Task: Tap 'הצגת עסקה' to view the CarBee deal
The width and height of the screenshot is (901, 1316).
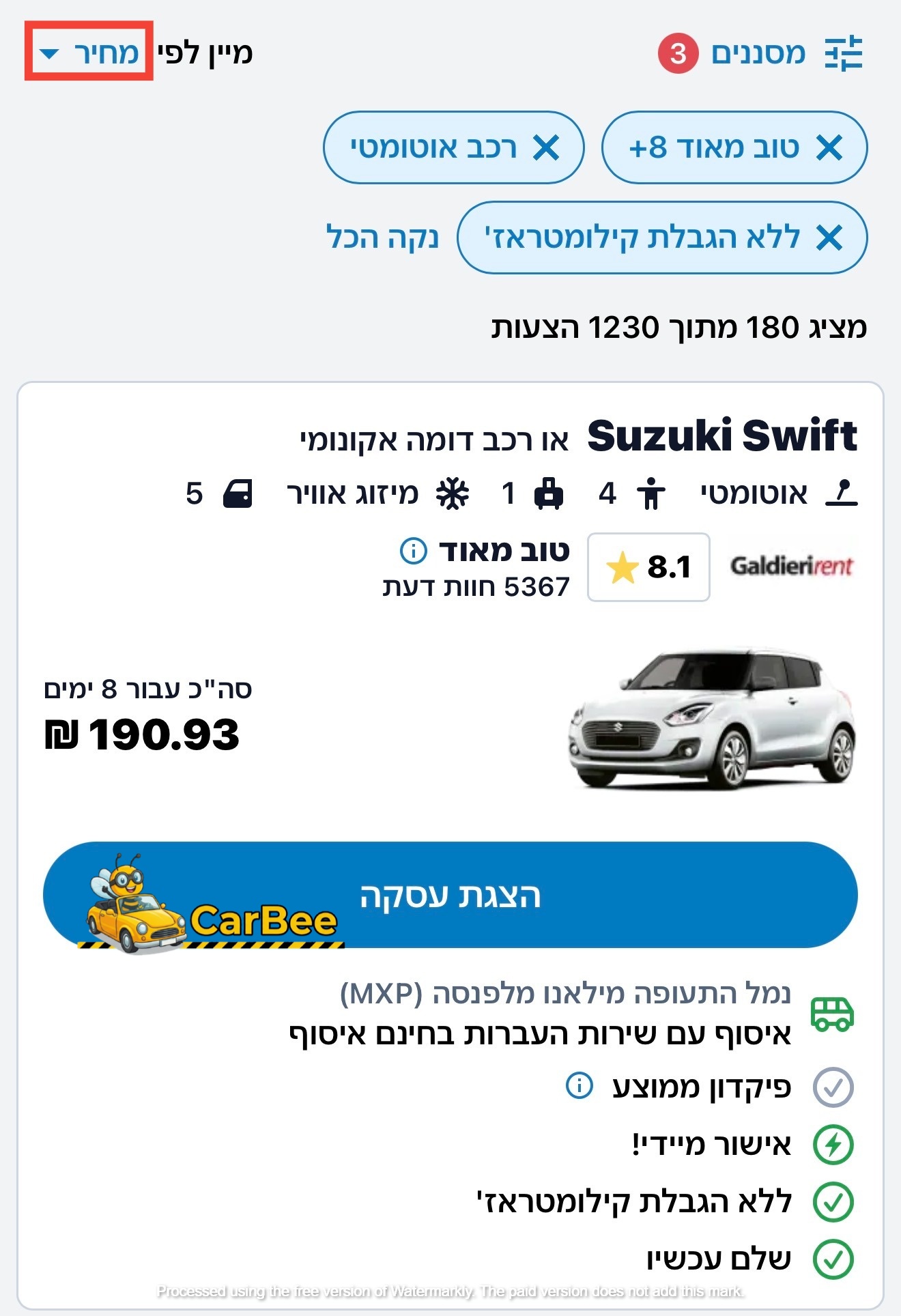Action: 450,895
